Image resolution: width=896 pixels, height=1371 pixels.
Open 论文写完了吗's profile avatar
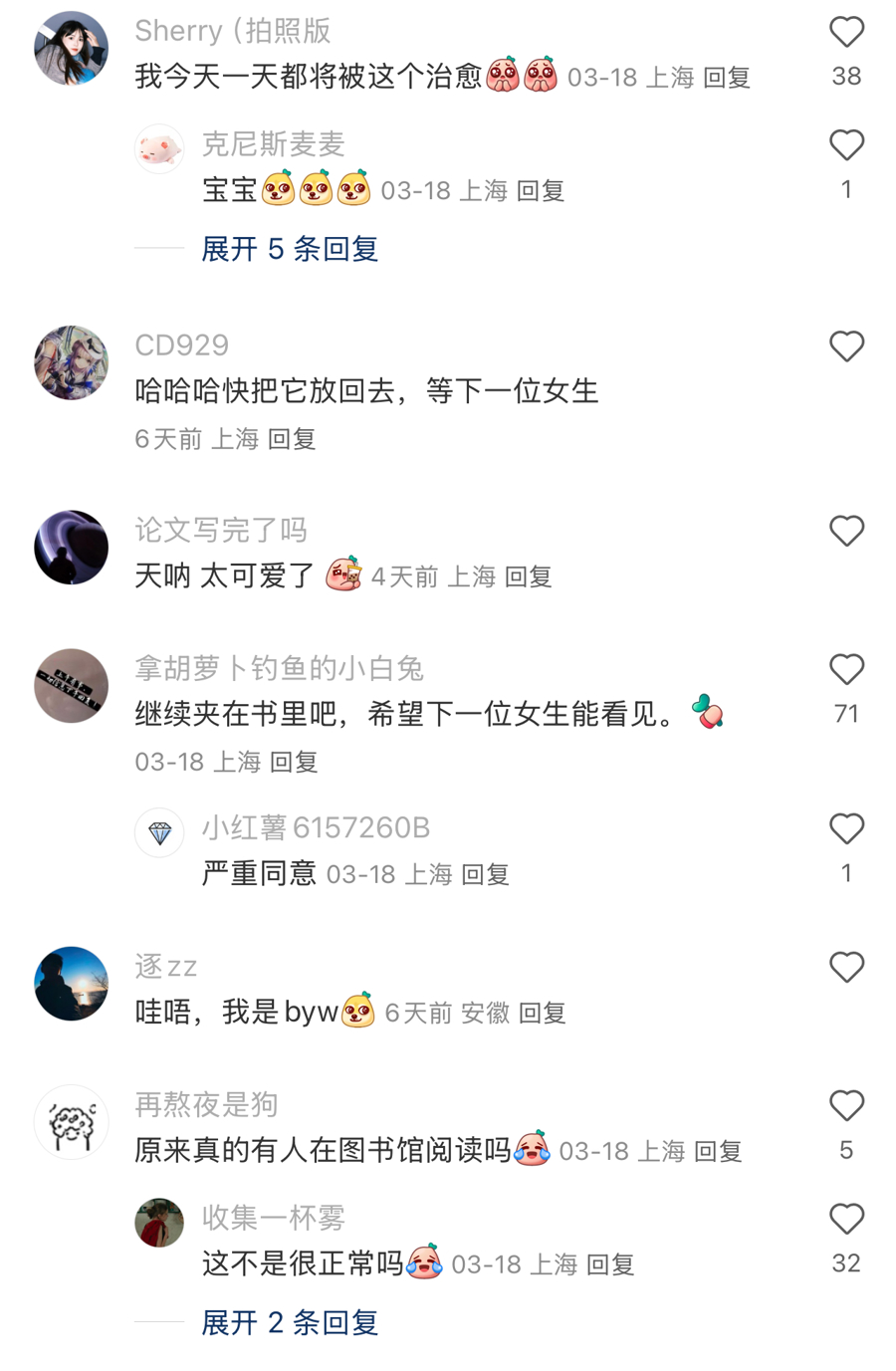pos(72,547)
